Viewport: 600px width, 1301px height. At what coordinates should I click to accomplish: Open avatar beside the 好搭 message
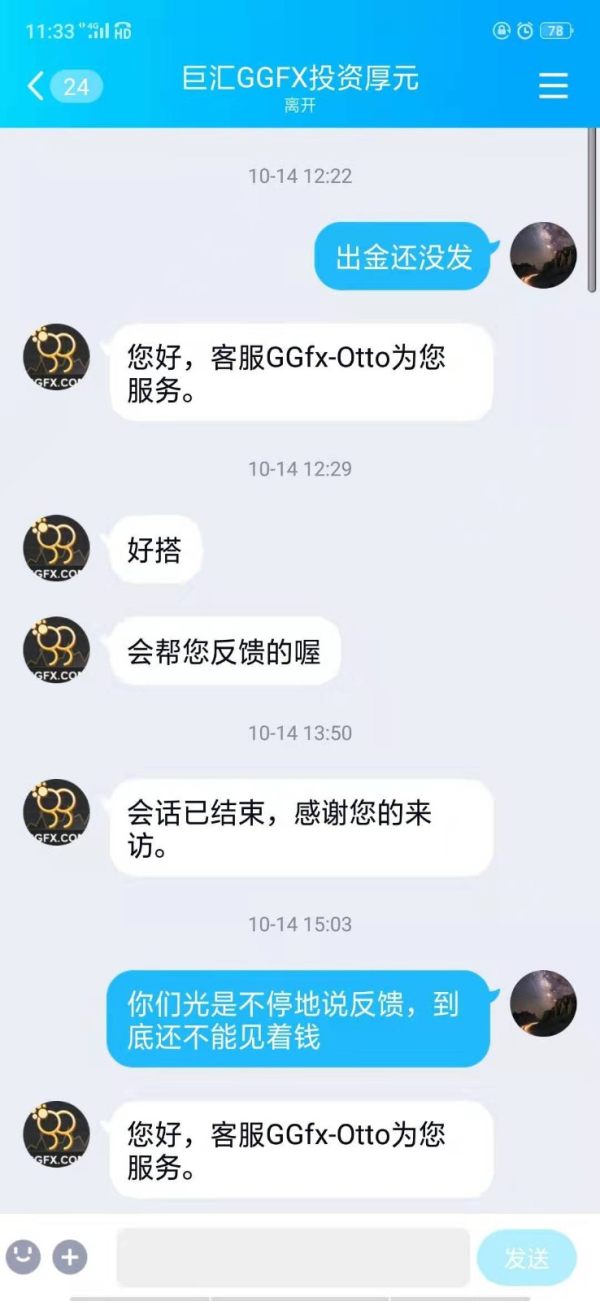(x=57, y=549)
